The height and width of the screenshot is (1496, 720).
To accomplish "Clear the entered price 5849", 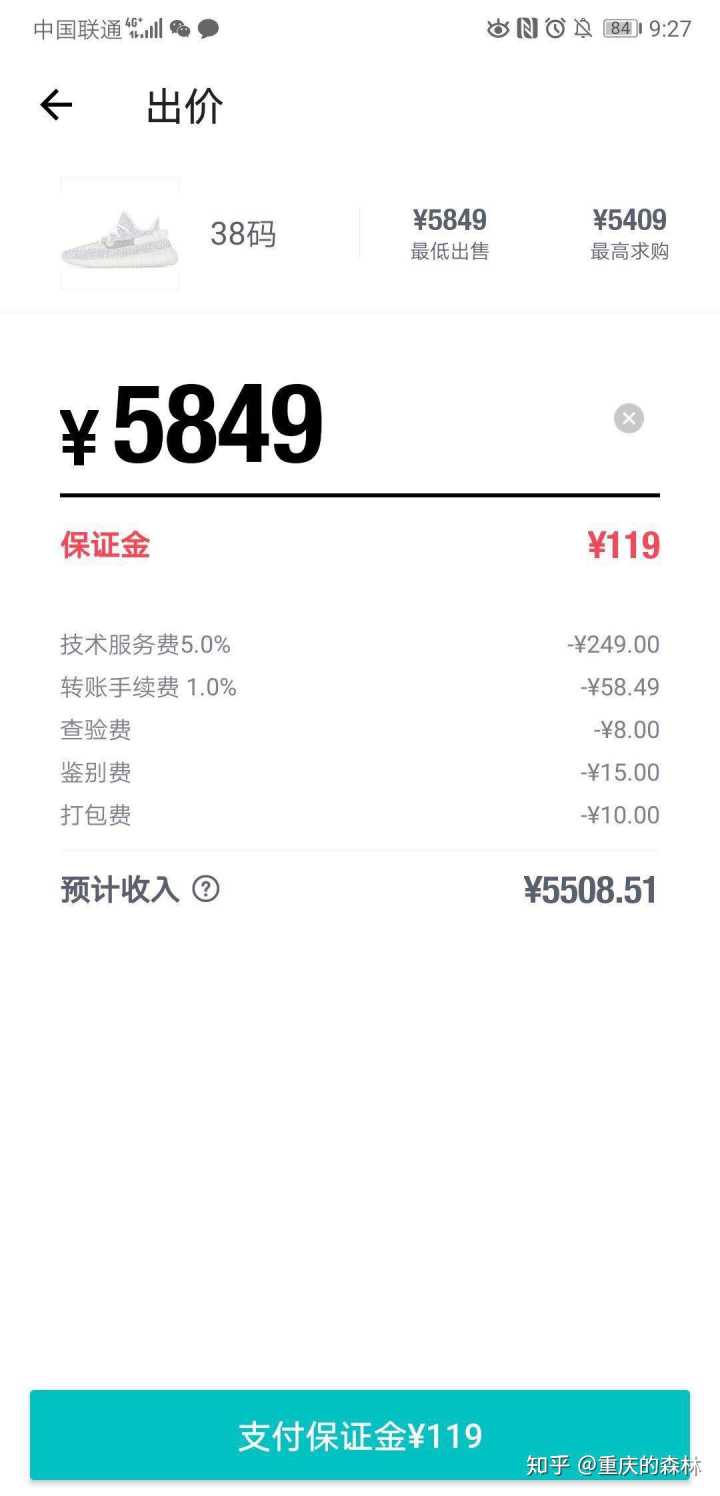I will (x=629, y=418).
